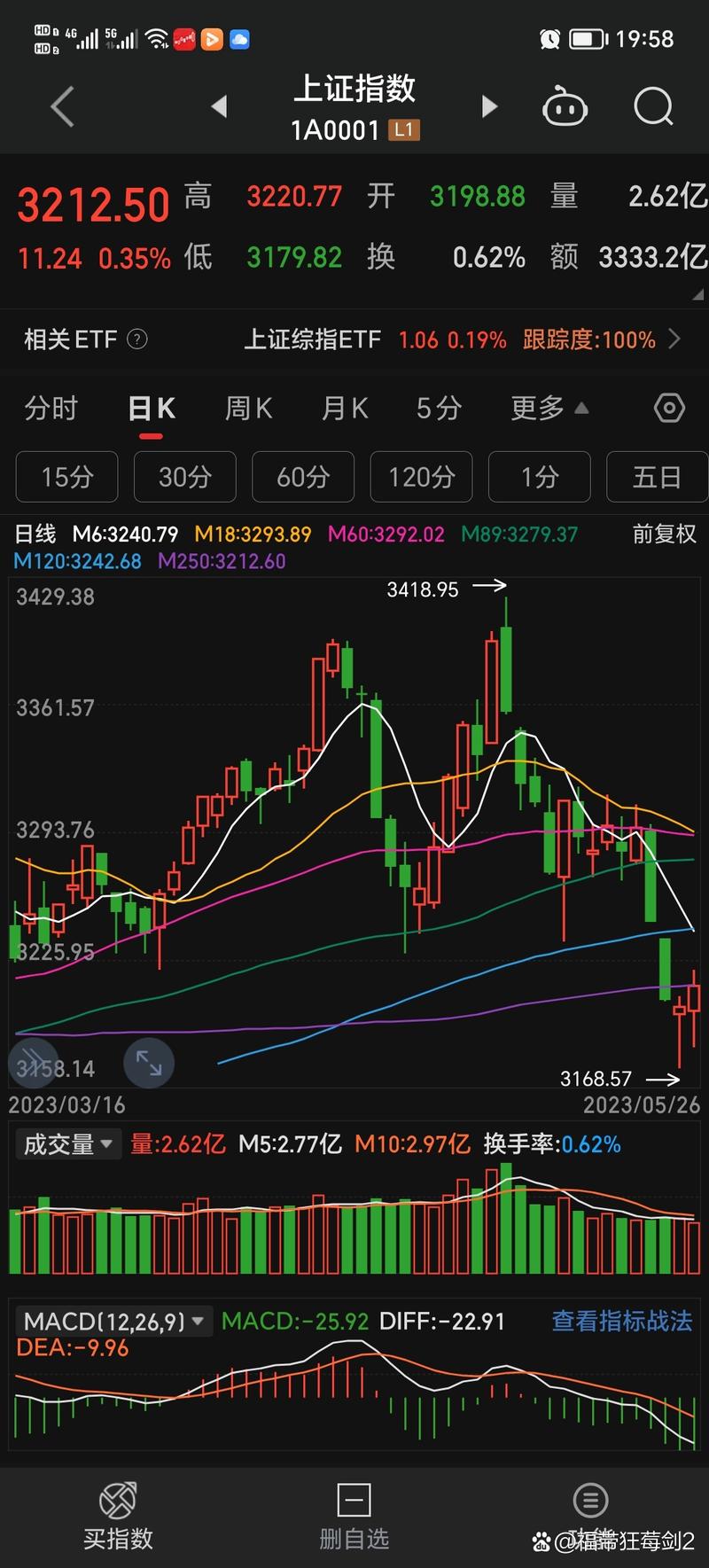Tap the back arrow at top left
709x1568 pixels.
(60, 105)
